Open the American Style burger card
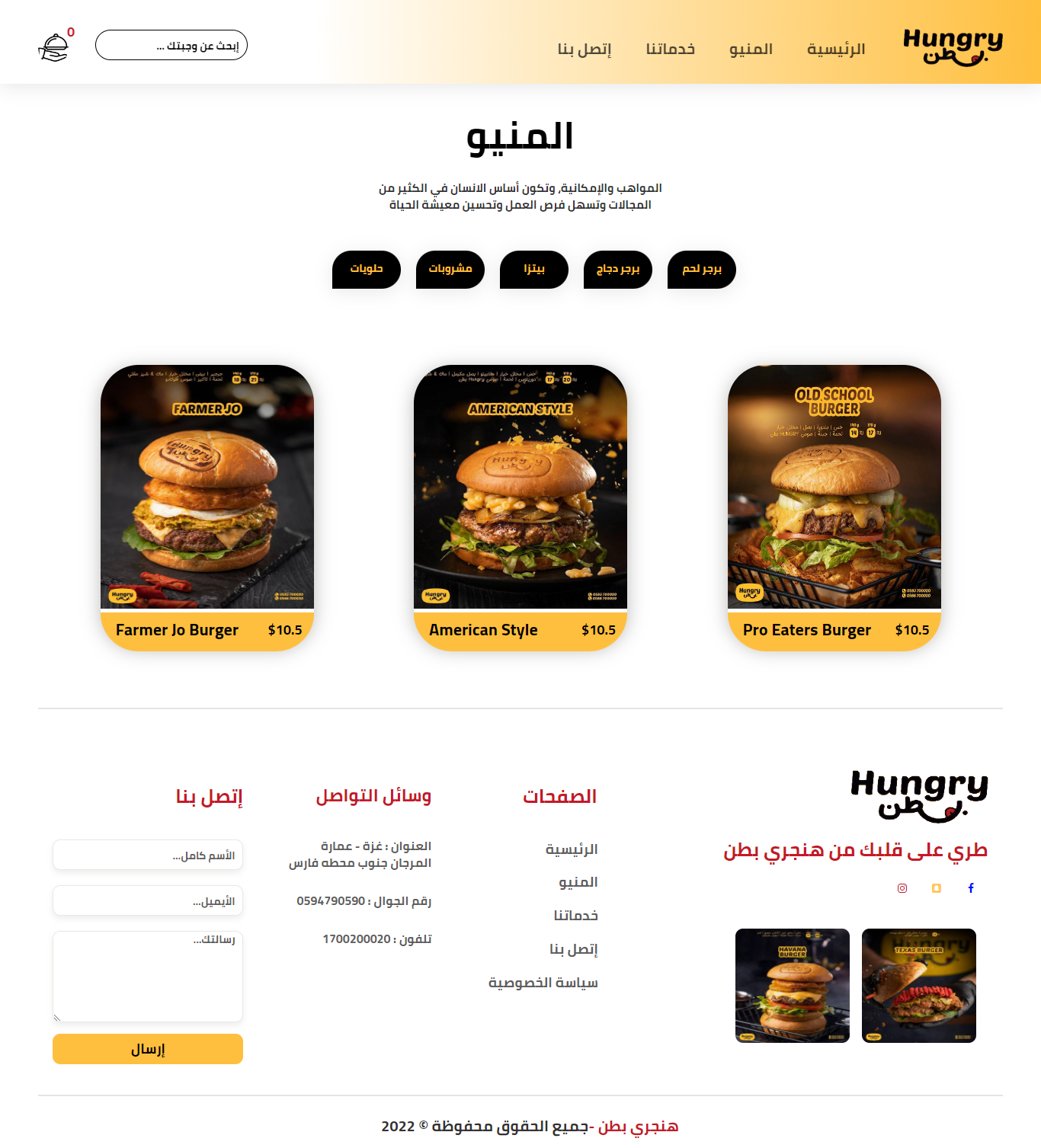 pos(520,507)
